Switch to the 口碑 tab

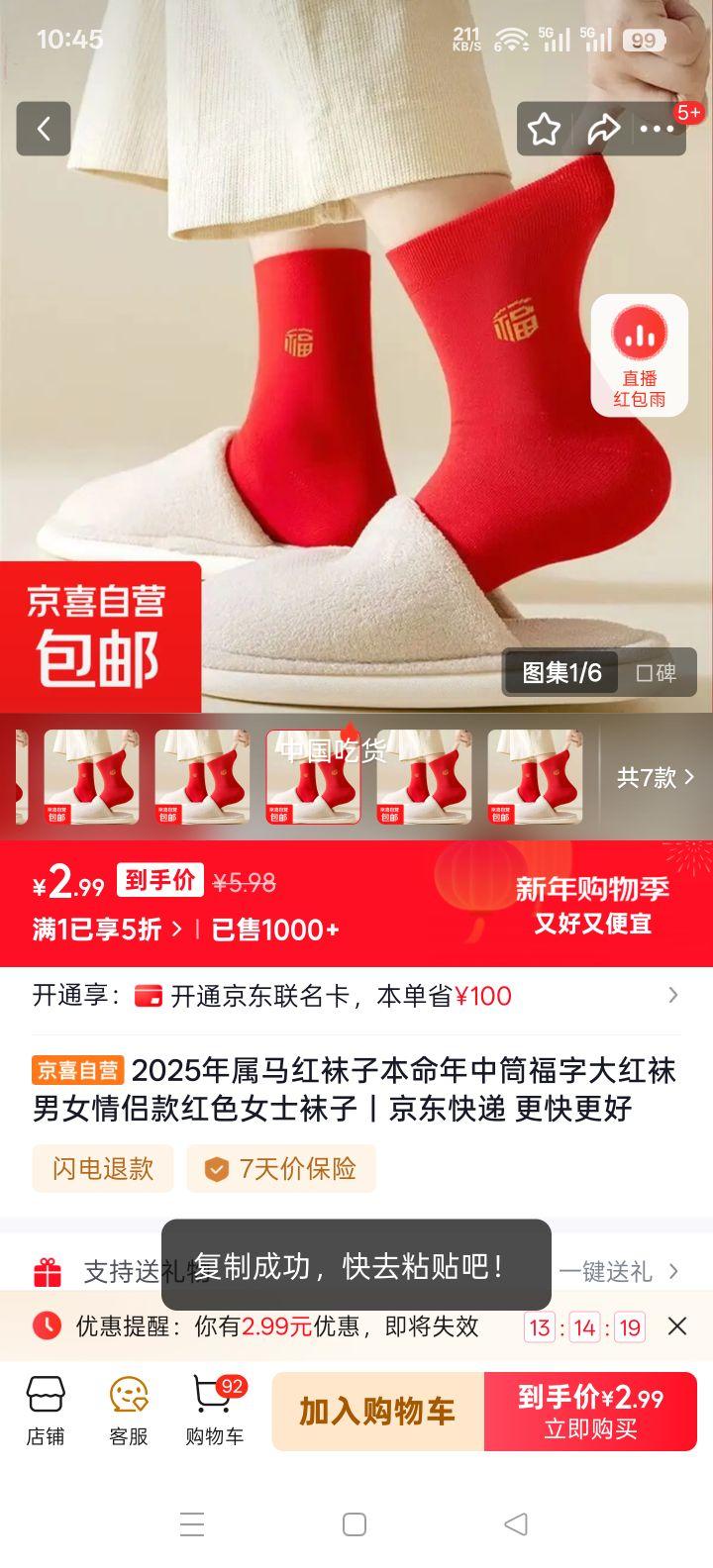point(657,671)
